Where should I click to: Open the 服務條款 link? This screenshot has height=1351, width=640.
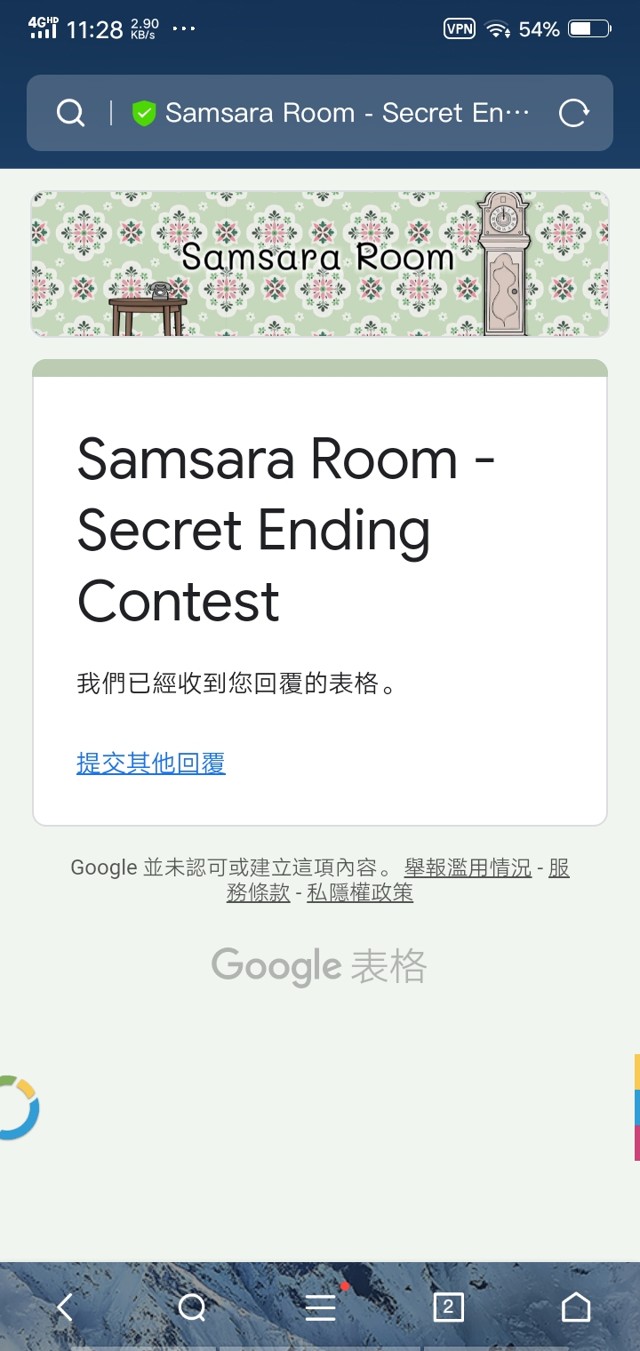pos(258,892)
